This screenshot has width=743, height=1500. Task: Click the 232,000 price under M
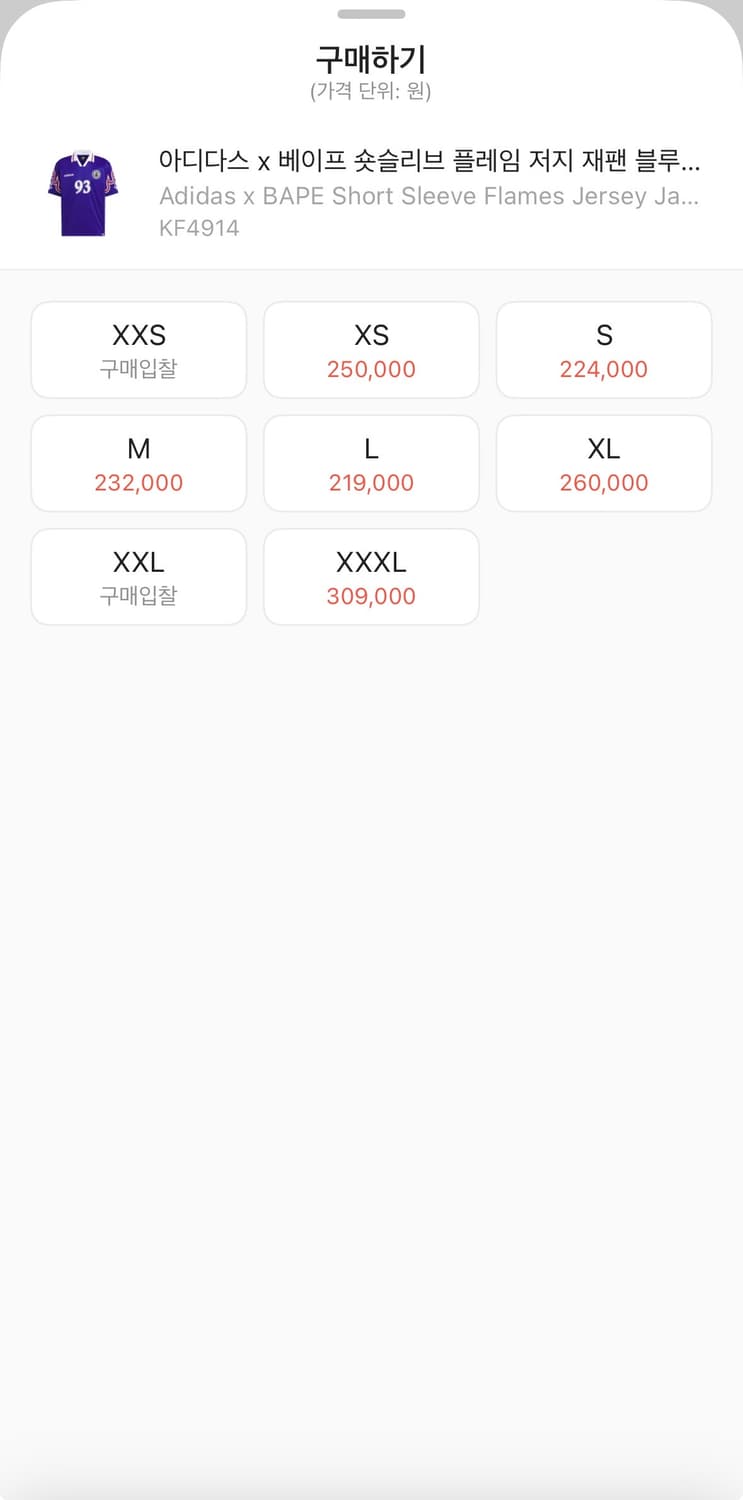(138, 483)
